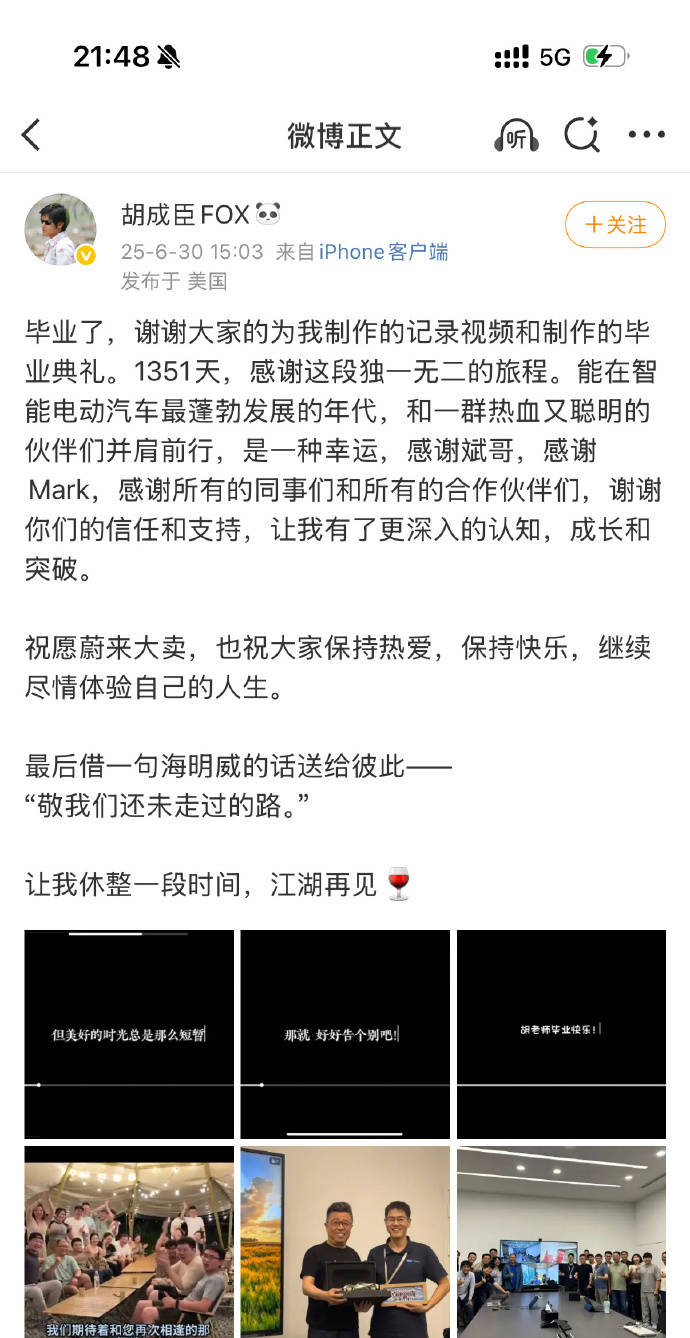Go back with the top arrow
The image size is (690, 1338).
click(32, 136)
